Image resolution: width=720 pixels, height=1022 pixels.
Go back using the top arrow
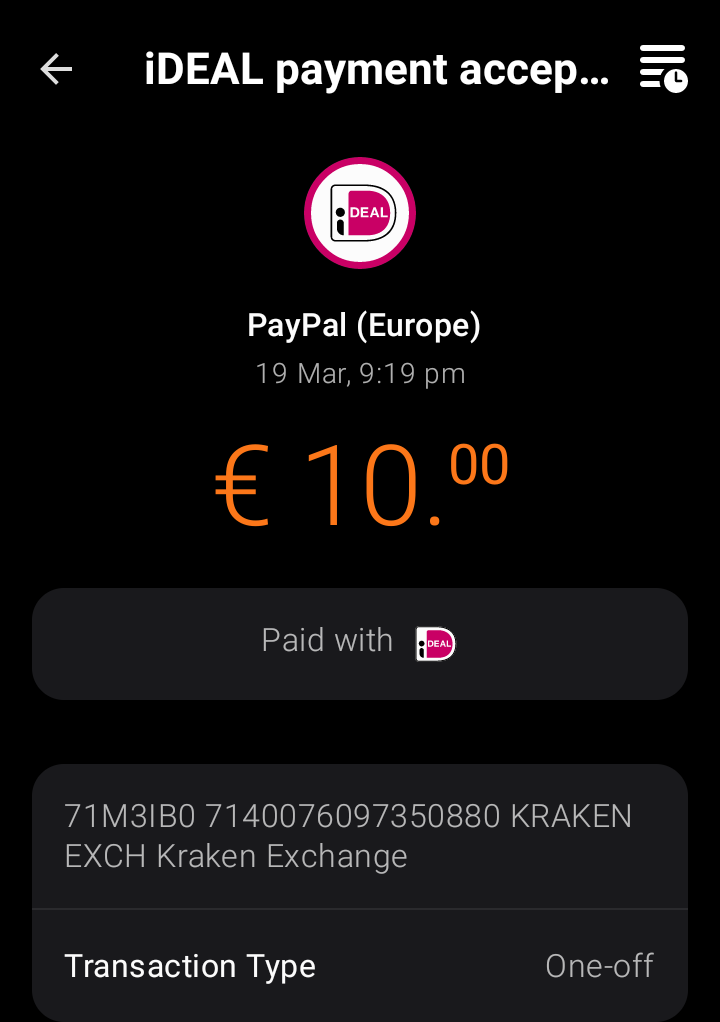(56, 69)
